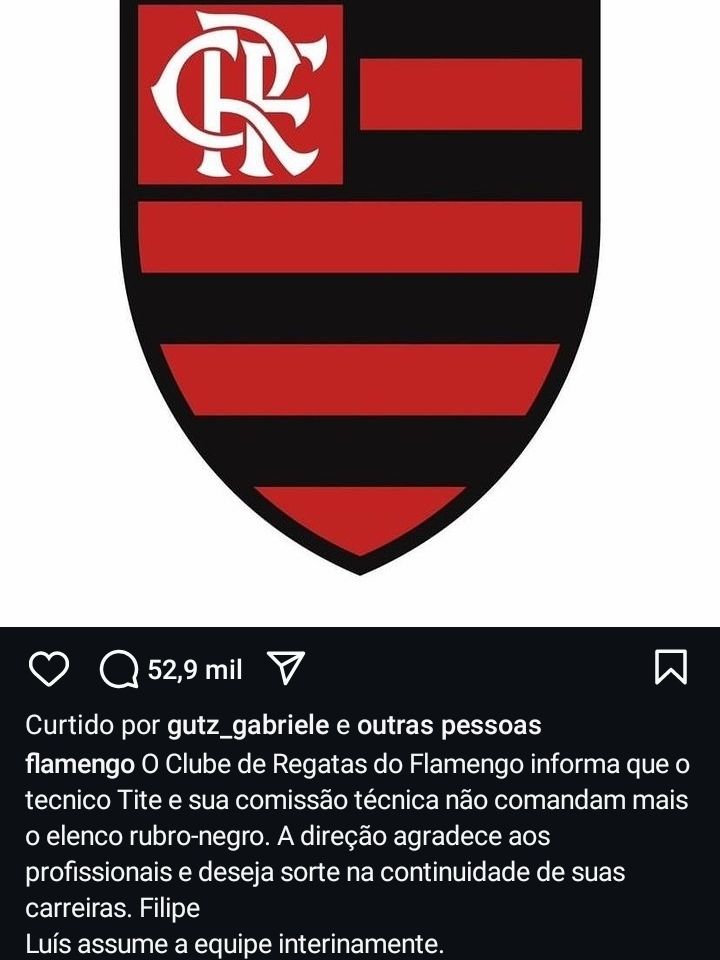Bookmark this Flamengo post

tap(670, 668)
